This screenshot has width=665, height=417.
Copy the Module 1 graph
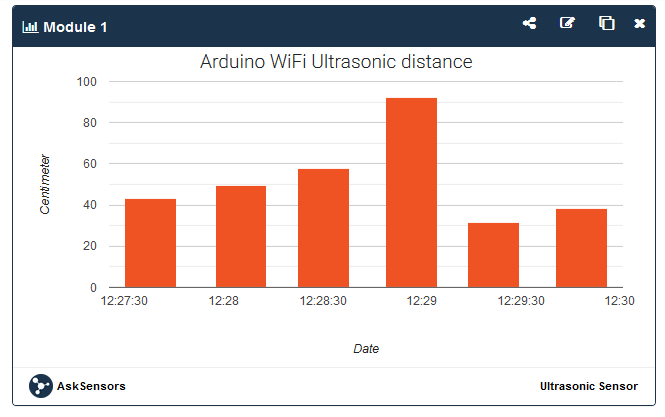(606, 23)
